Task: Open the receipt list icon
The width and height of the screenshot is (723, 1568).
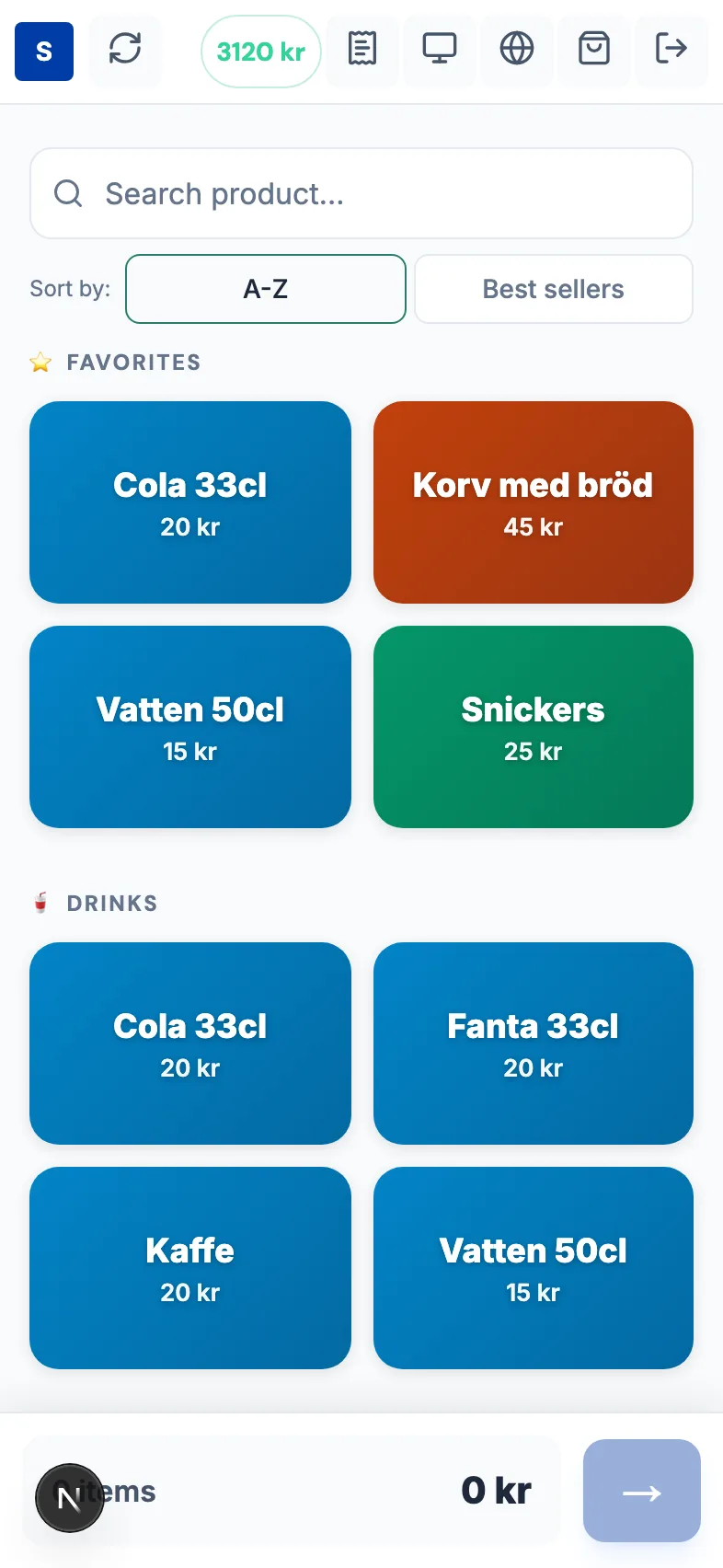Action: click(362, 49)
